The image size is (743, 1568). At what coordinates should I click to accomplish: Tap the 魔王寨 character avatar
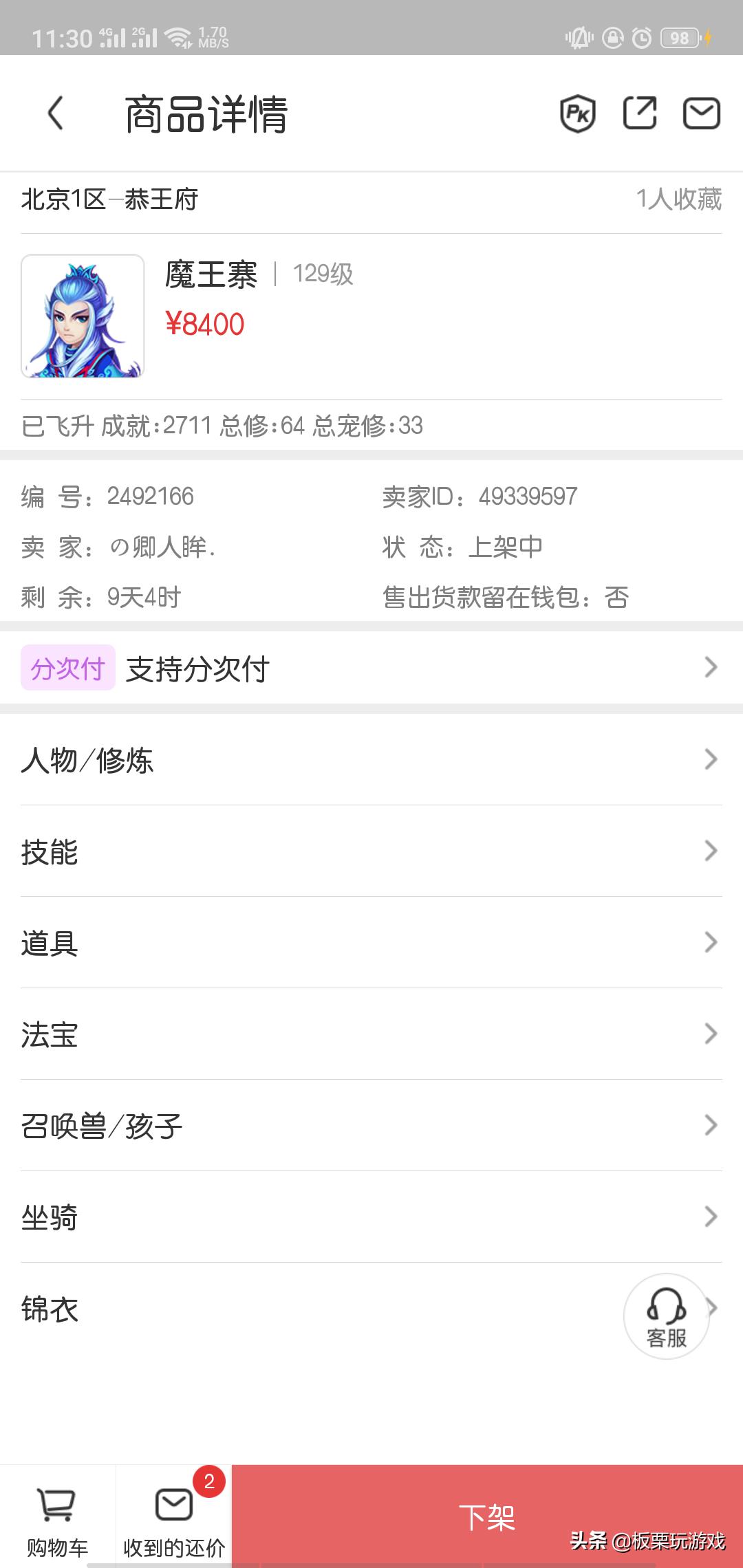tap(83, 316)
